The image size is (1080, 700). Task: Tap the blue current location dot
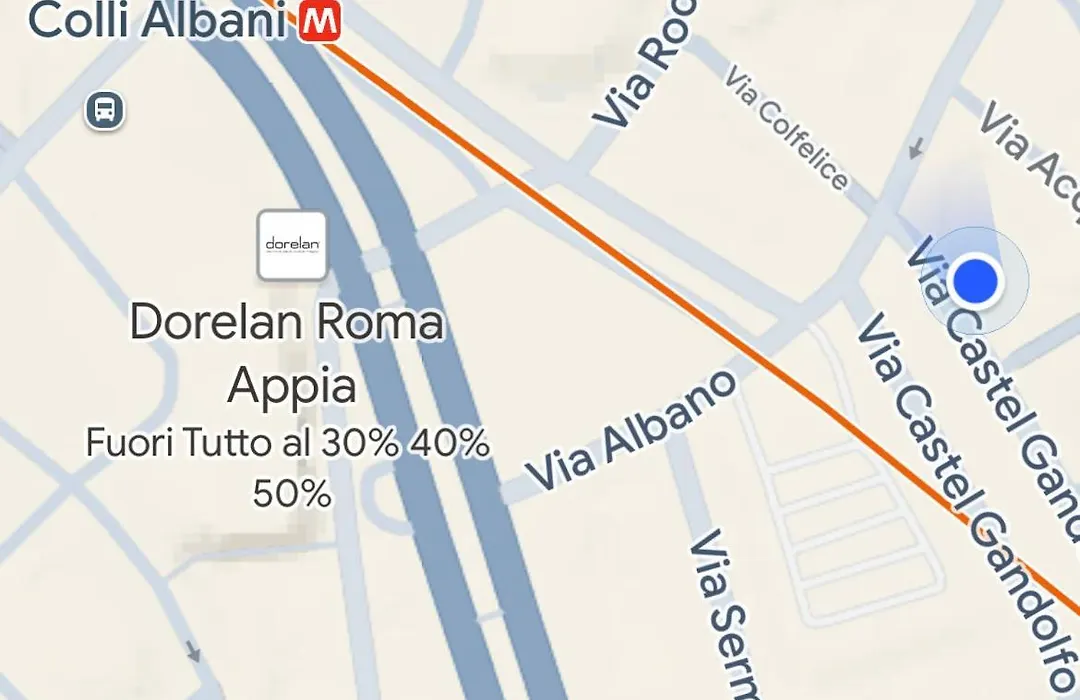pyautogui.click(x=975, y=280)
